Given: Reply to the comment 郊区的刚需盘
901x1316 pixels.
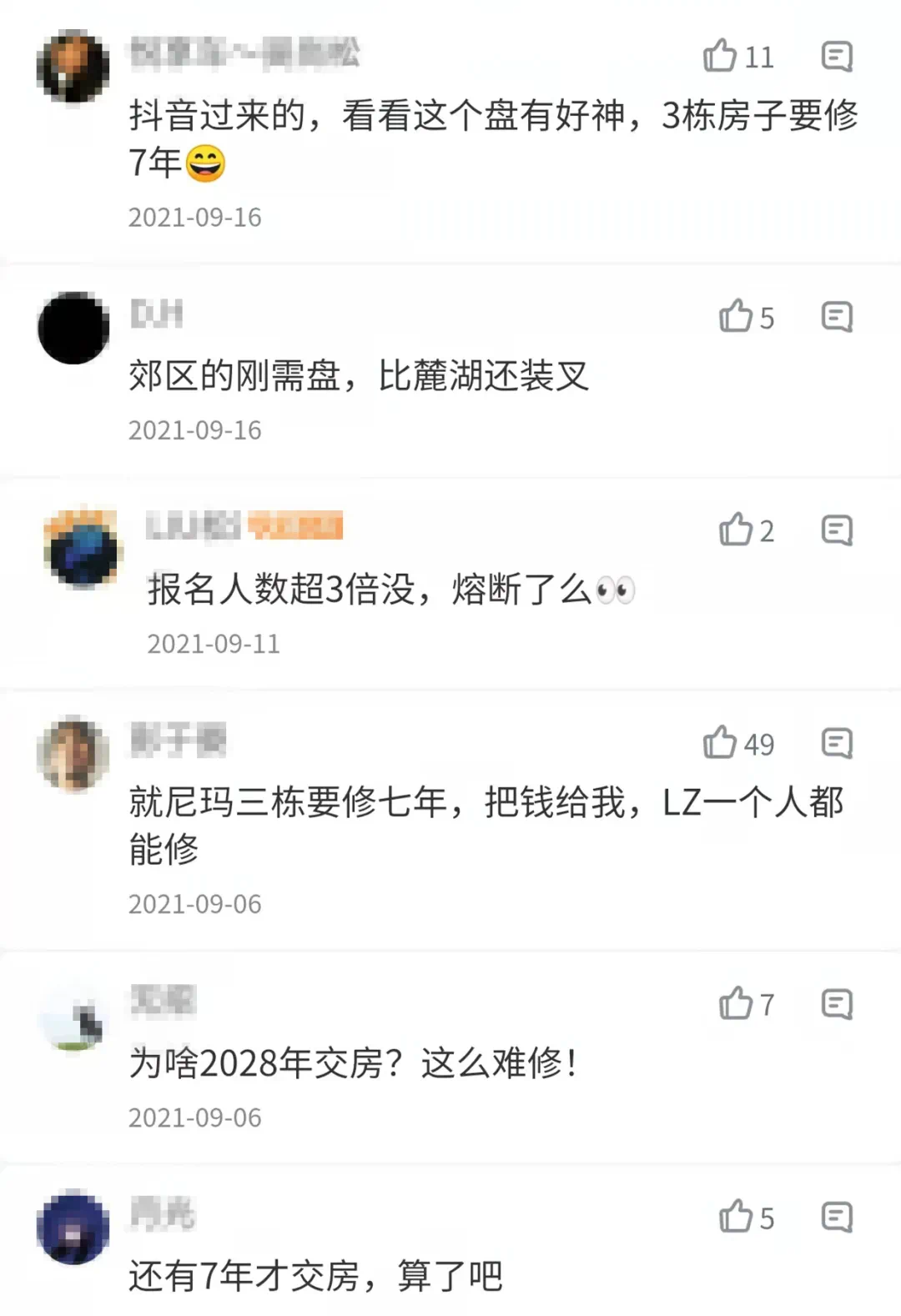Looking at the screenshot, I should coord(836,317).
